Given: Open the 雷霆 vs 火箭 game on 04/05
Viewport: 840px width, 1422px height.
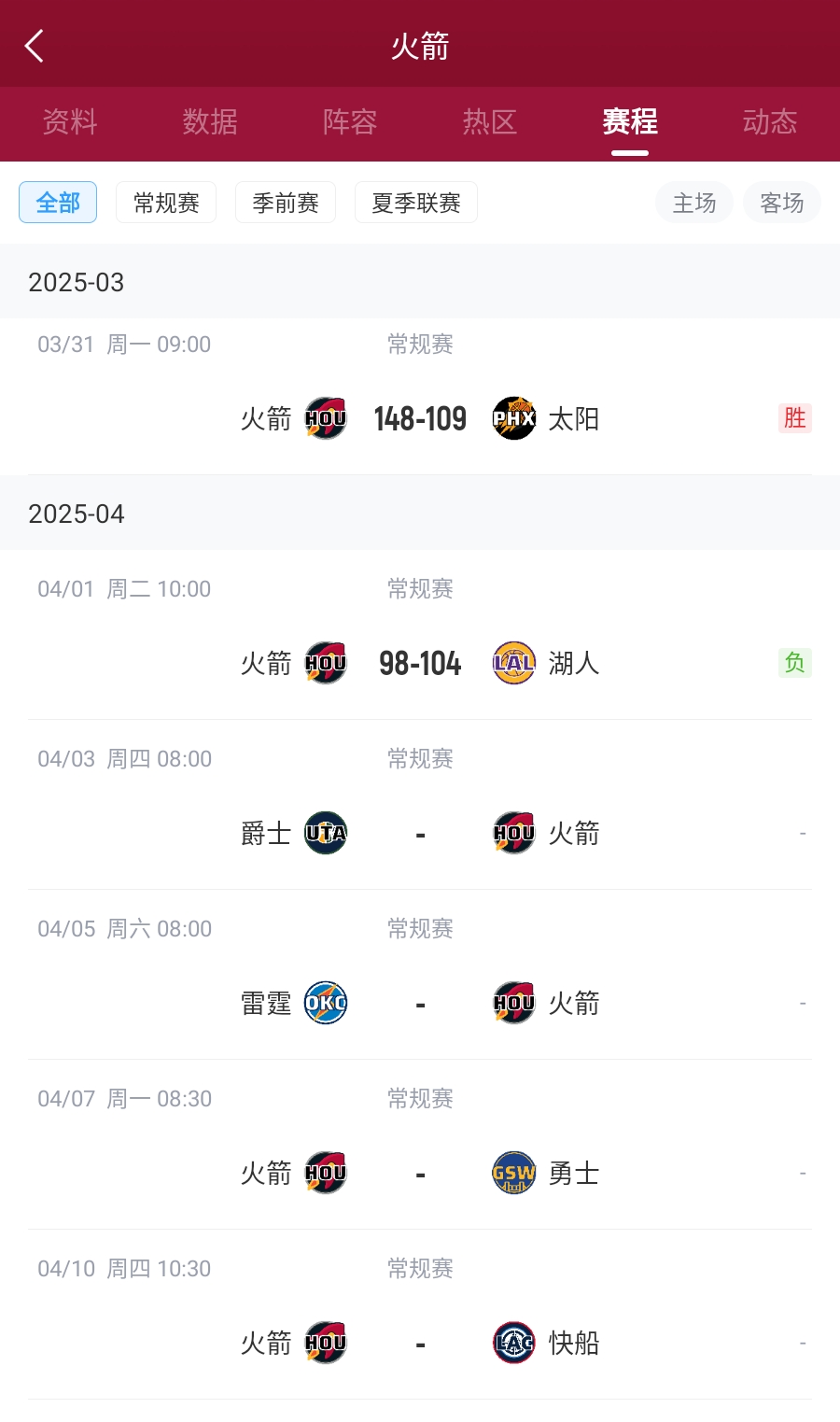Looking at the screenshot, I should coord(420,1003).
